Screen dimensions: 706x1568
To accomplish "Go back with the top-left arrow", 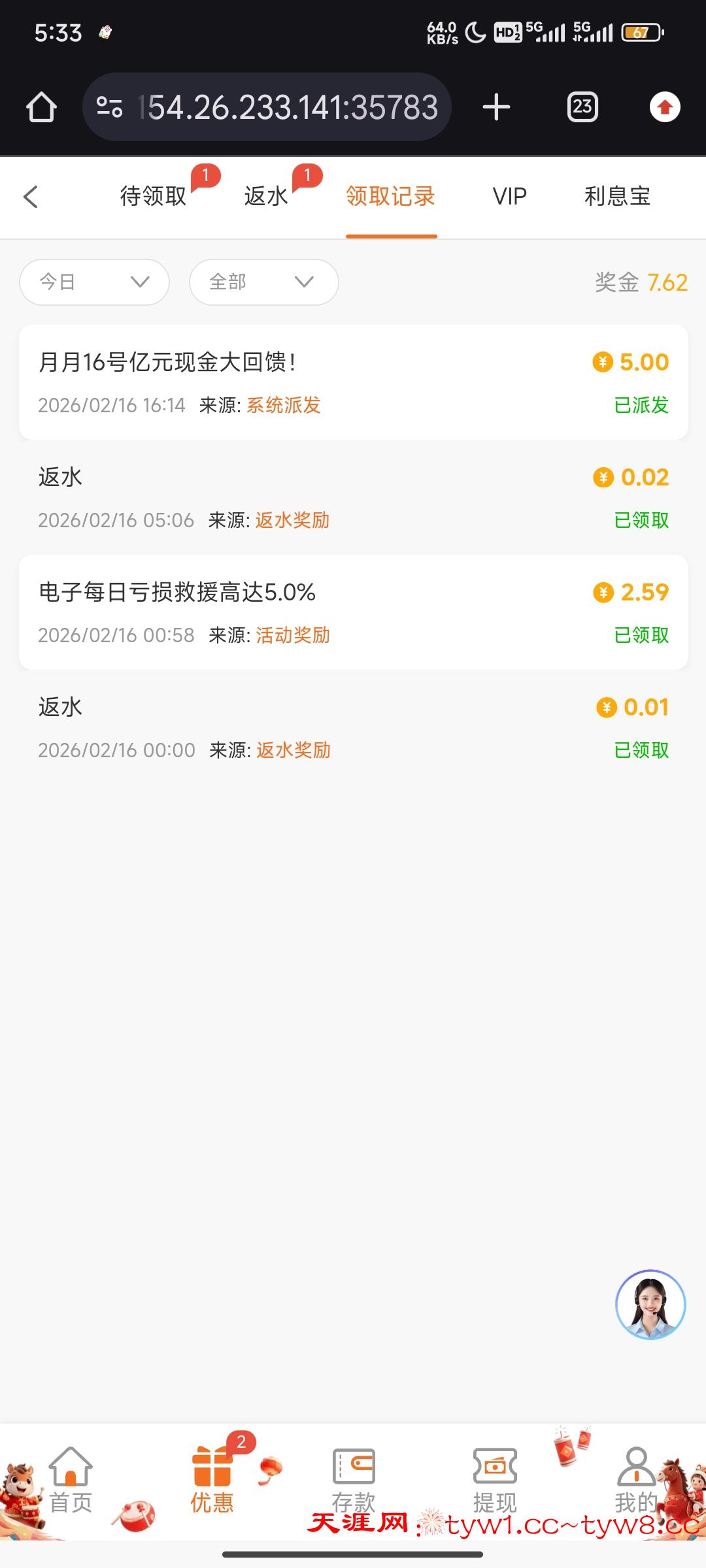I will tap(31, 197).
